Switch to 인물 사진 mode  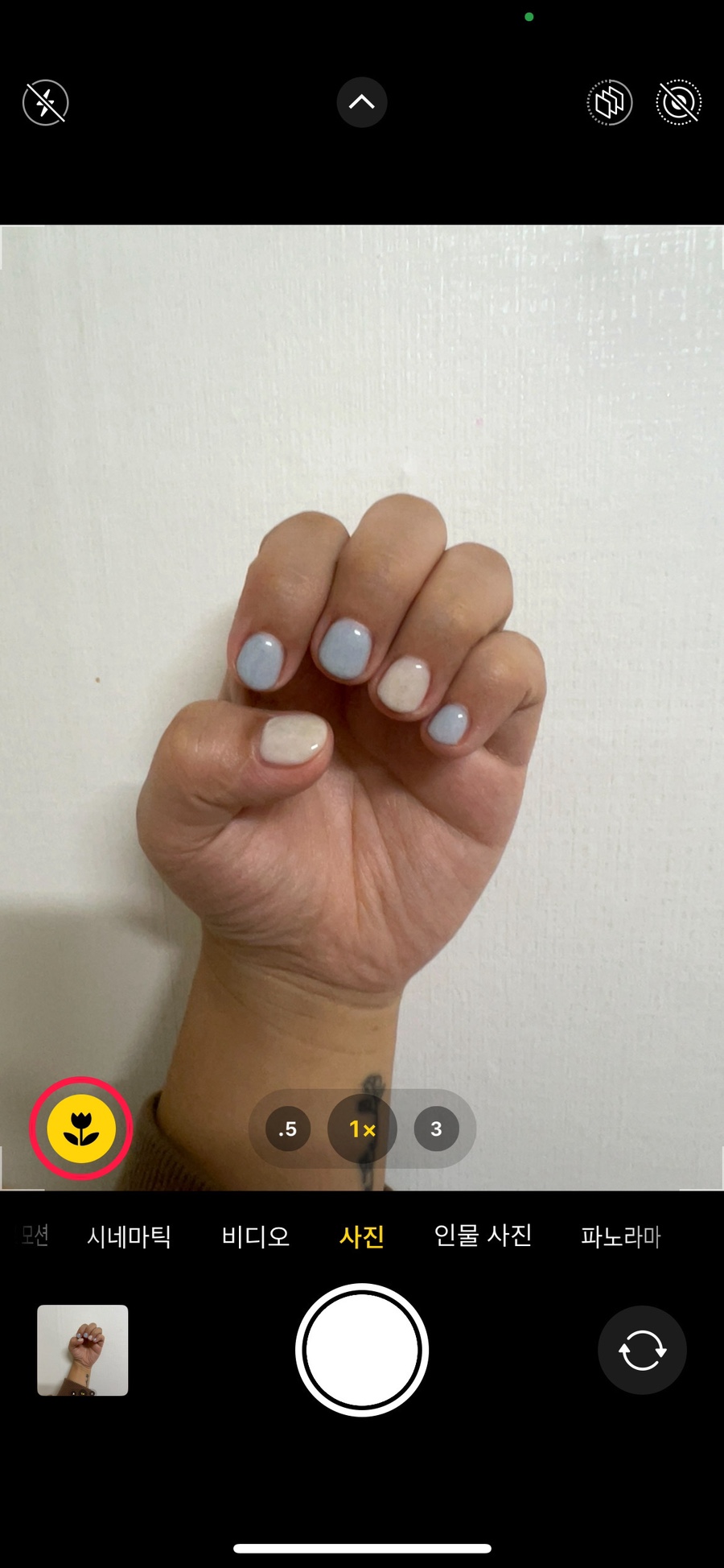483,1236
